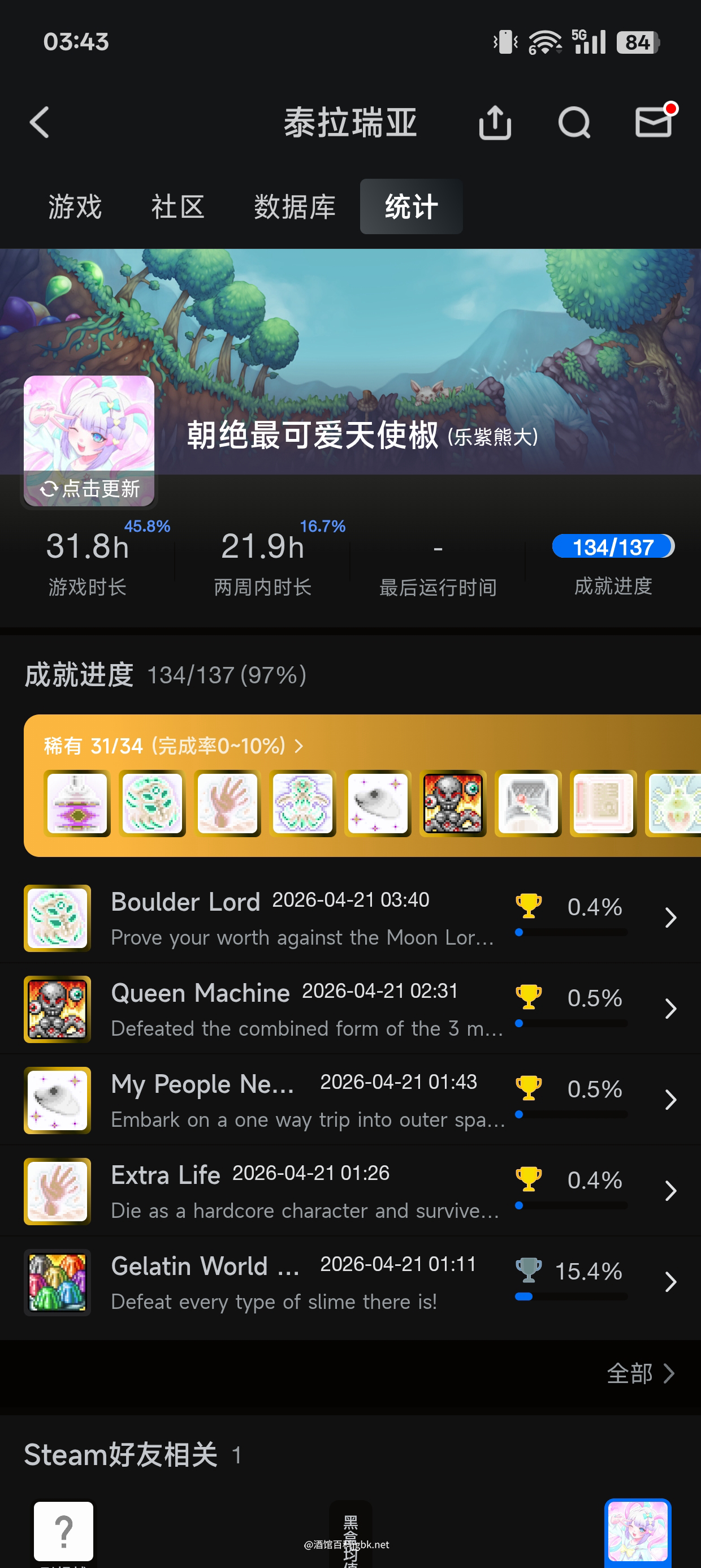Open the Queen Machine achievement
Viewport: 701px width, 1568px height.
(350, 1009)
